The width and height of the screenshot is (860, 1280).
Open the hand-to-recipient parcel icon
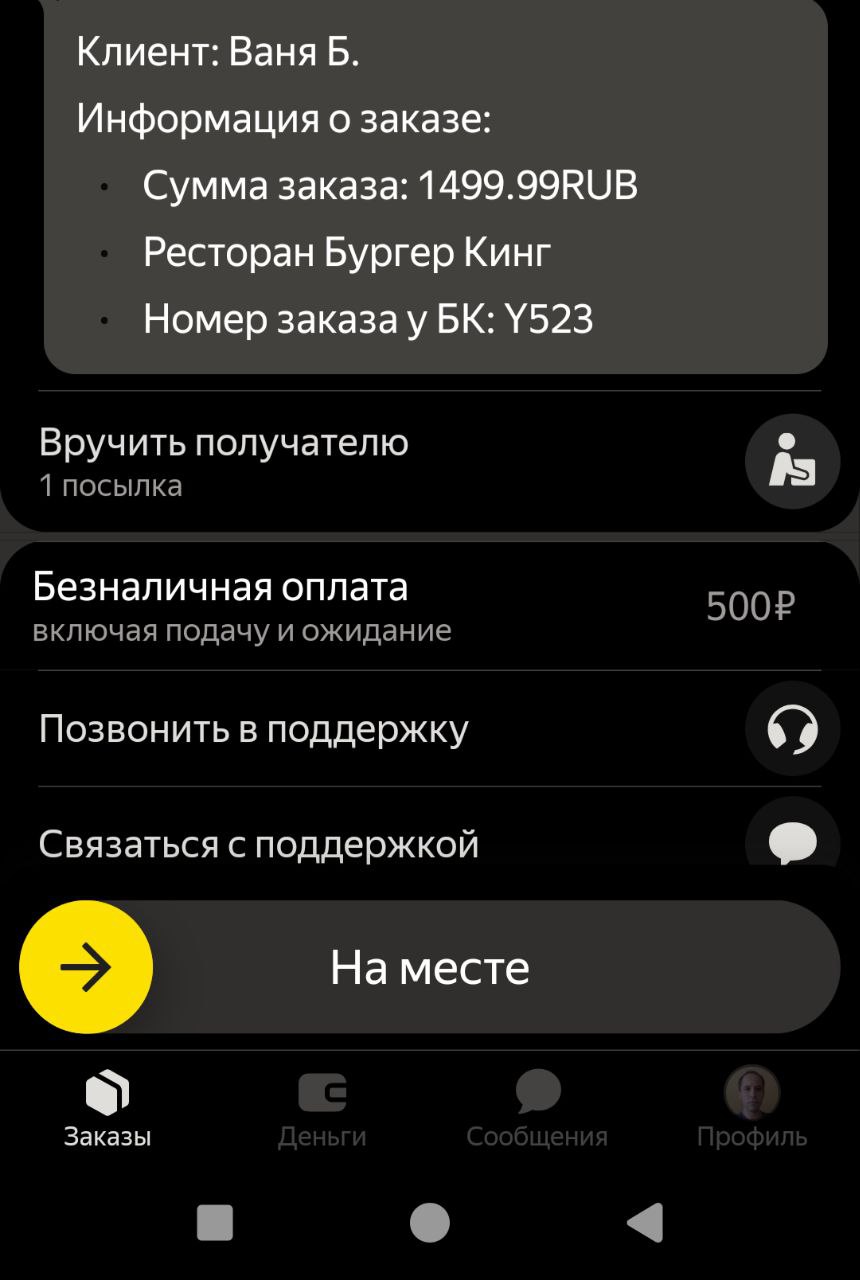point(792,462)
